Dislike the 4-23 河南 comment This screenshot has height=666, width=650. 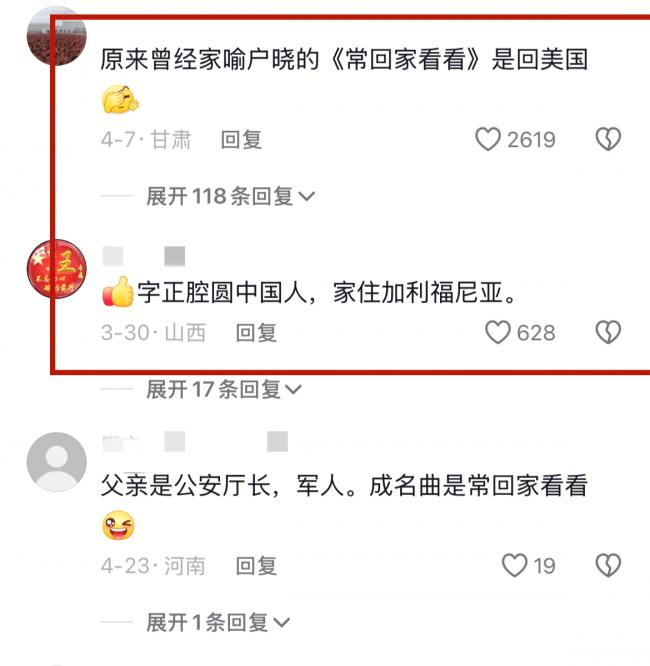point(608,566)
